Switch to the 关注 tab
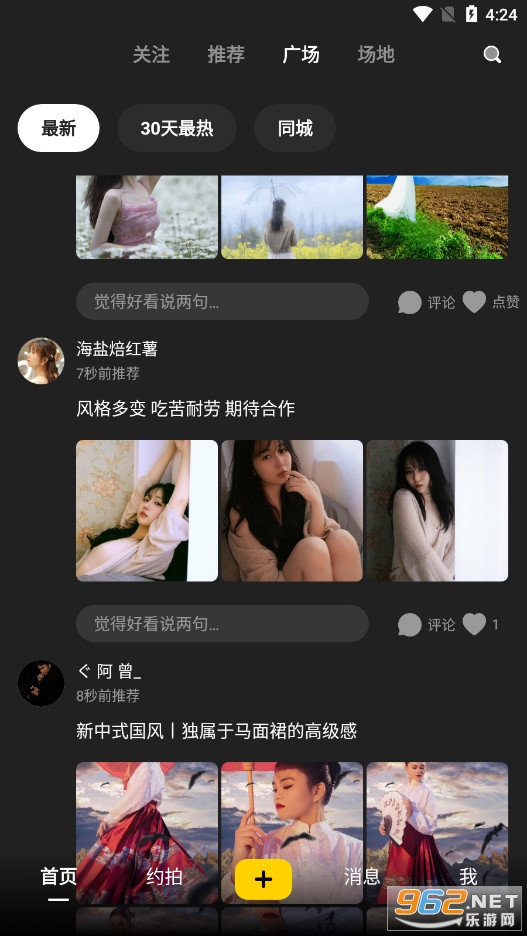The image size is (527, 936). click(x=151, y=55)
